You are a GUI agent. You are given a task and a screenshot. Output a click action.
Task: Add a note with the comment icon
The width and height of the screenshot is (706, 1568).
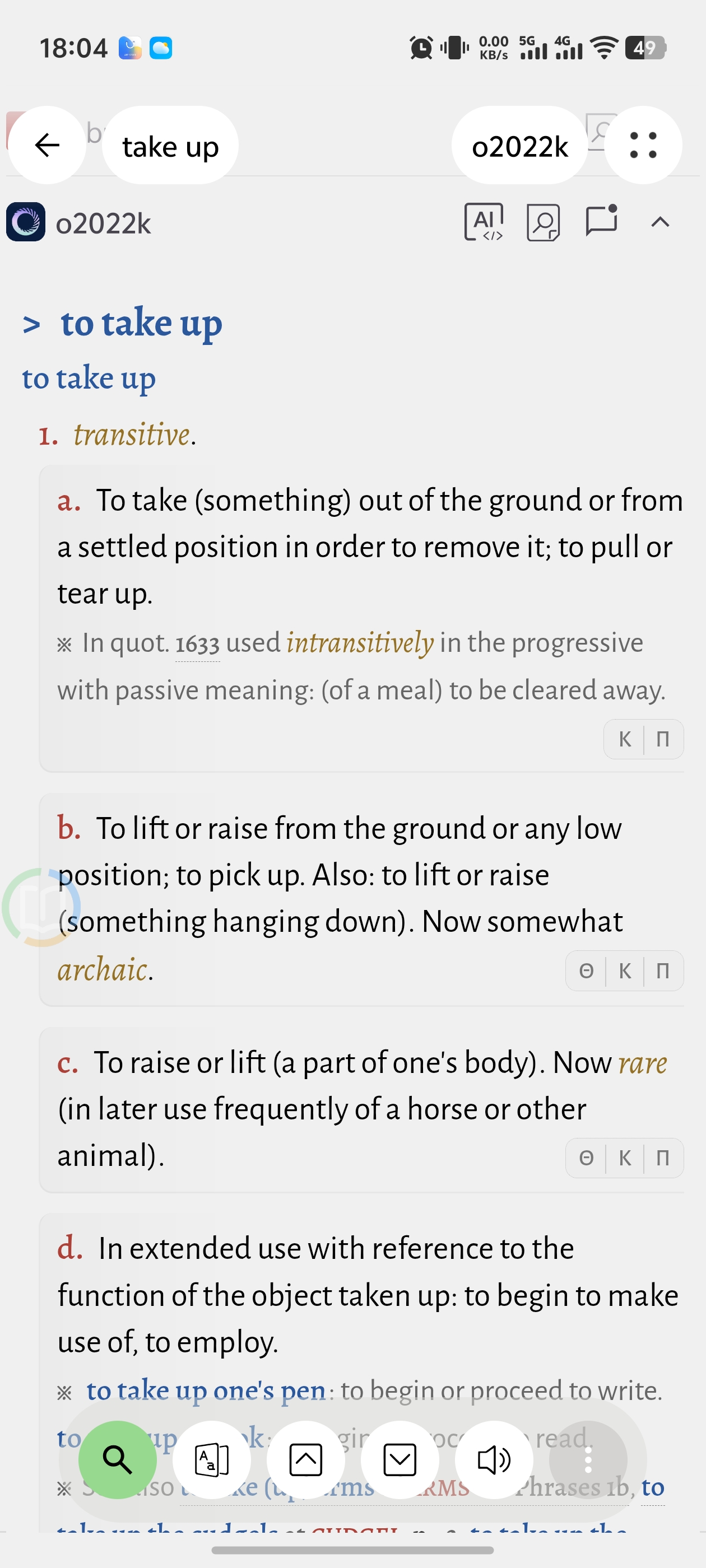(x=601, y=220)
